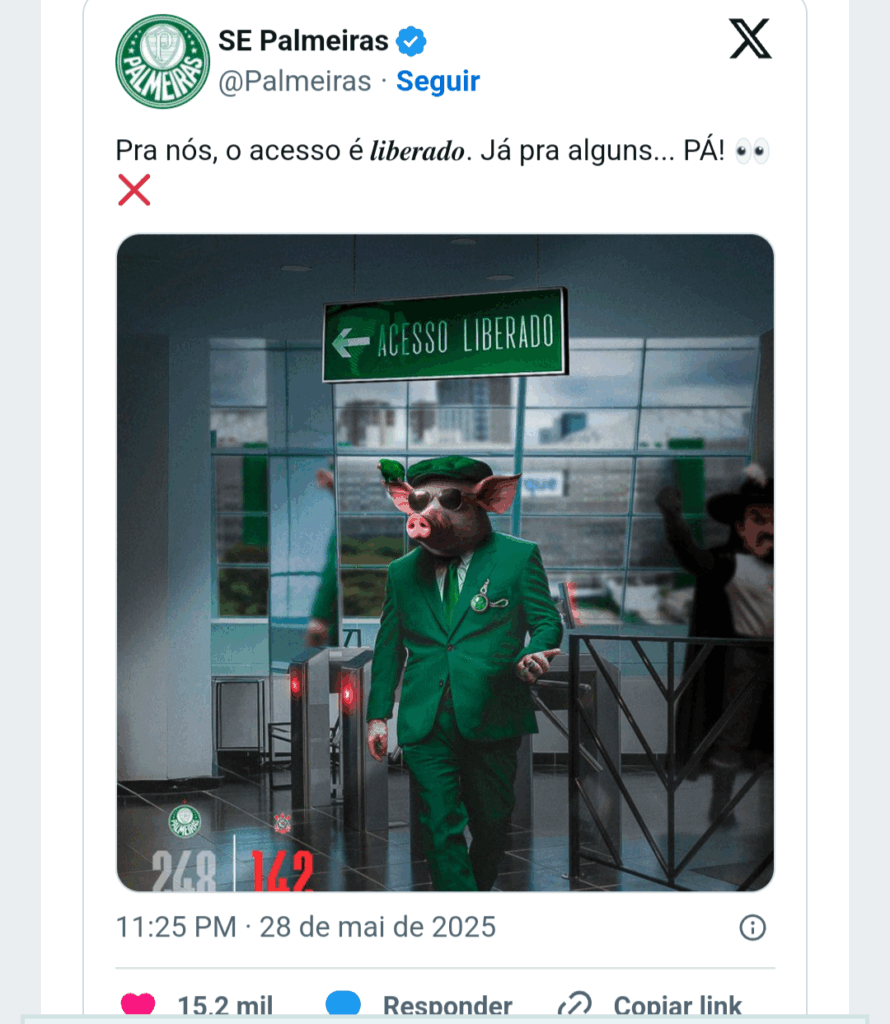
Task: Open the info icon beside the date
Action: pos(752,927)
